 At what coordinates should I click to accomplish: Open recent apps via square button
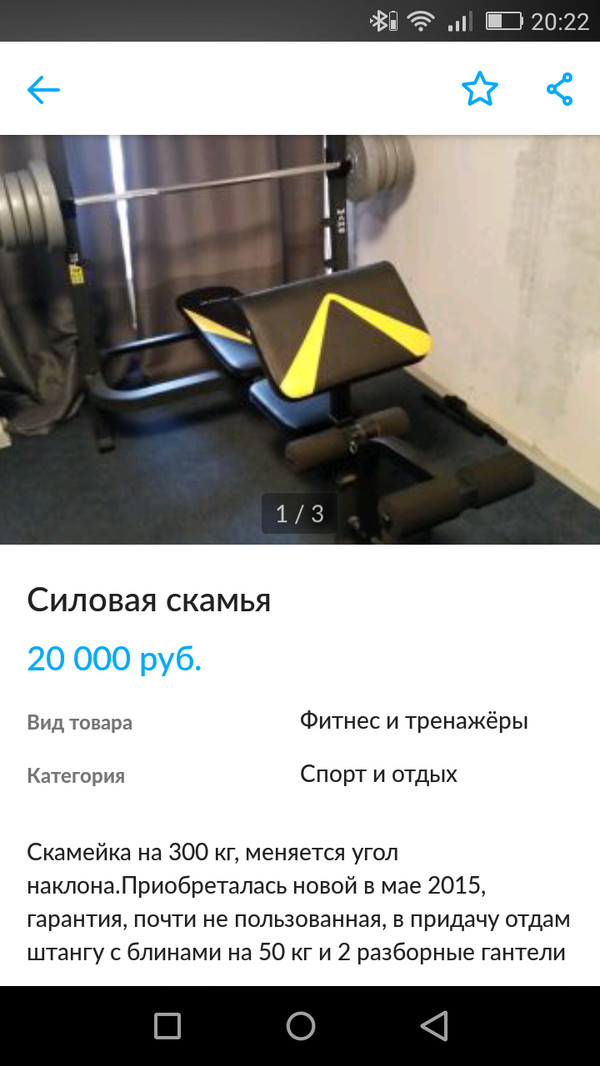[167, 1025]
